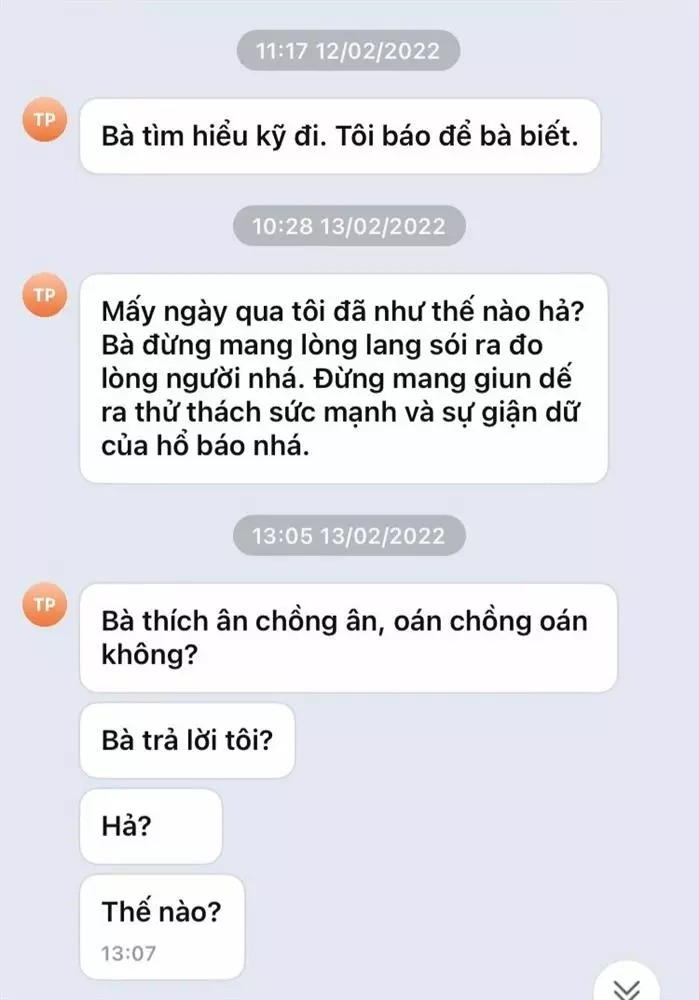
Task: Open TP's avatar beside "Bà tìm hiểu kỹ đi"
Action: point(44,118)
